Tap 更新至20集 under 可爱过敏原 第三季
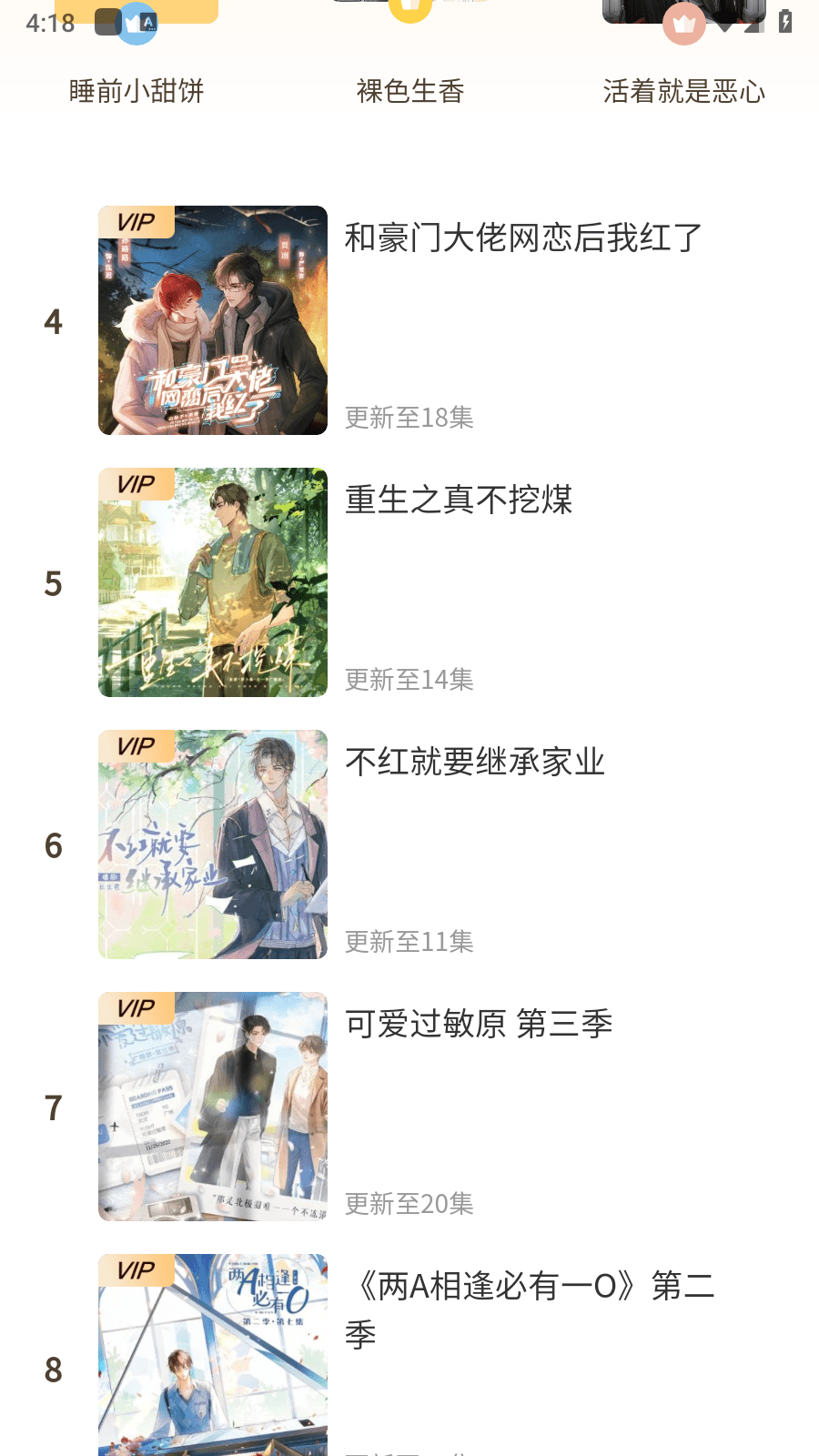The height and width of the screenshot is (1456, 819). click(409, 1203)
